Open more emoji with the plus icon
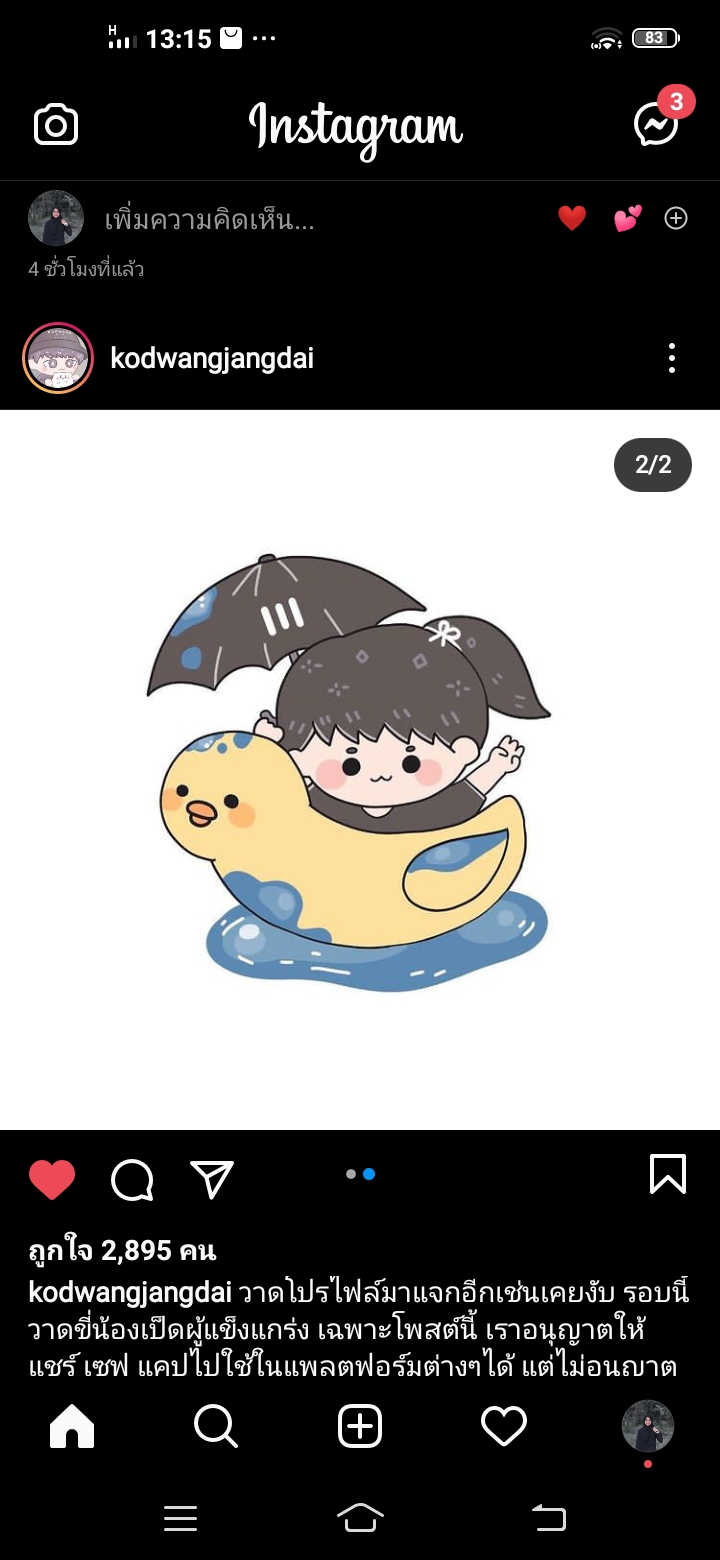Screen dimensions: 720x1560 point(676,218)
